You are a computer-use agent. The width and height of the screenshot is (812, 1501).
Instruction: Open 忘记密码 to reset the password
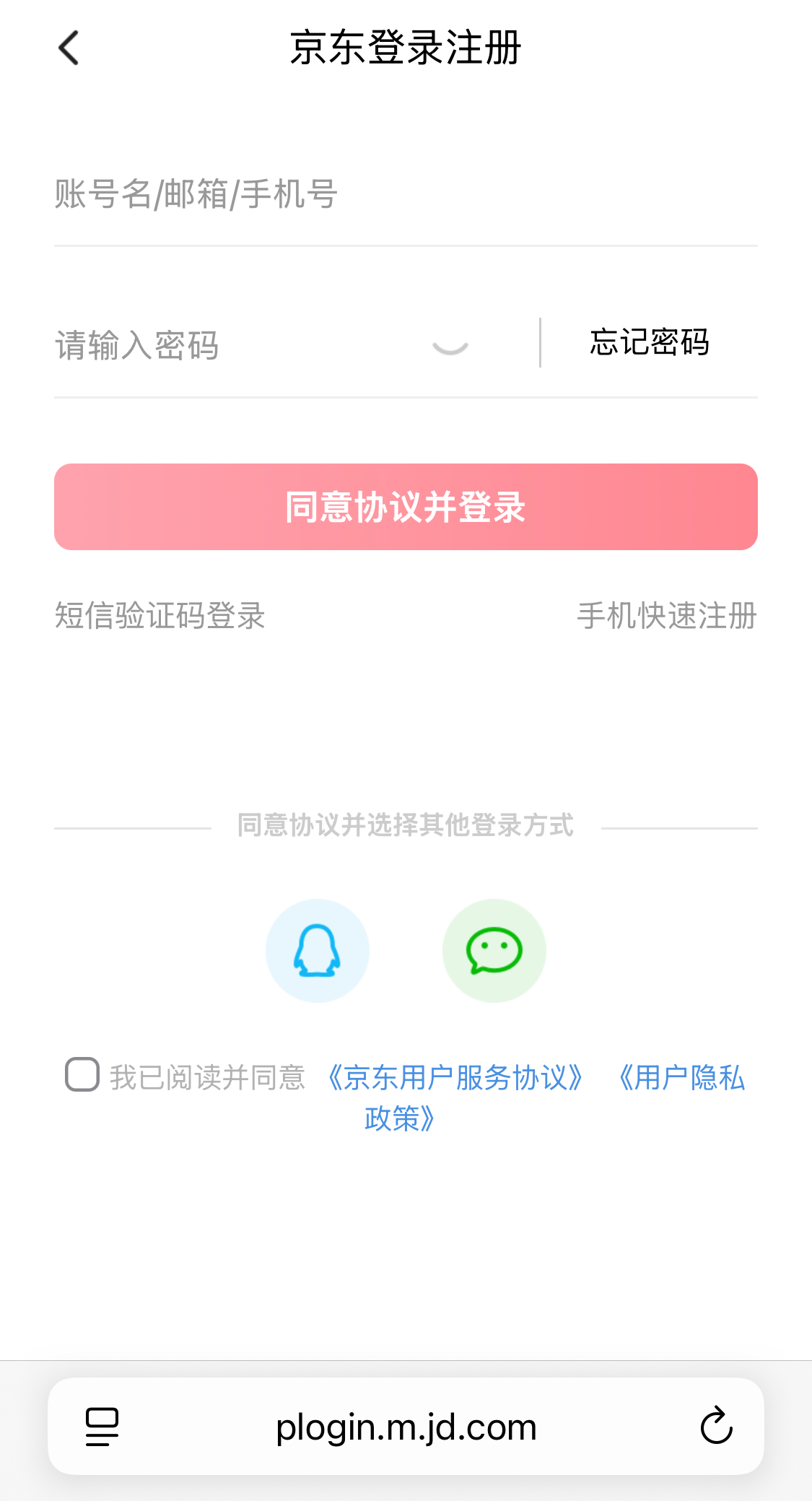[x=650, y=343]
